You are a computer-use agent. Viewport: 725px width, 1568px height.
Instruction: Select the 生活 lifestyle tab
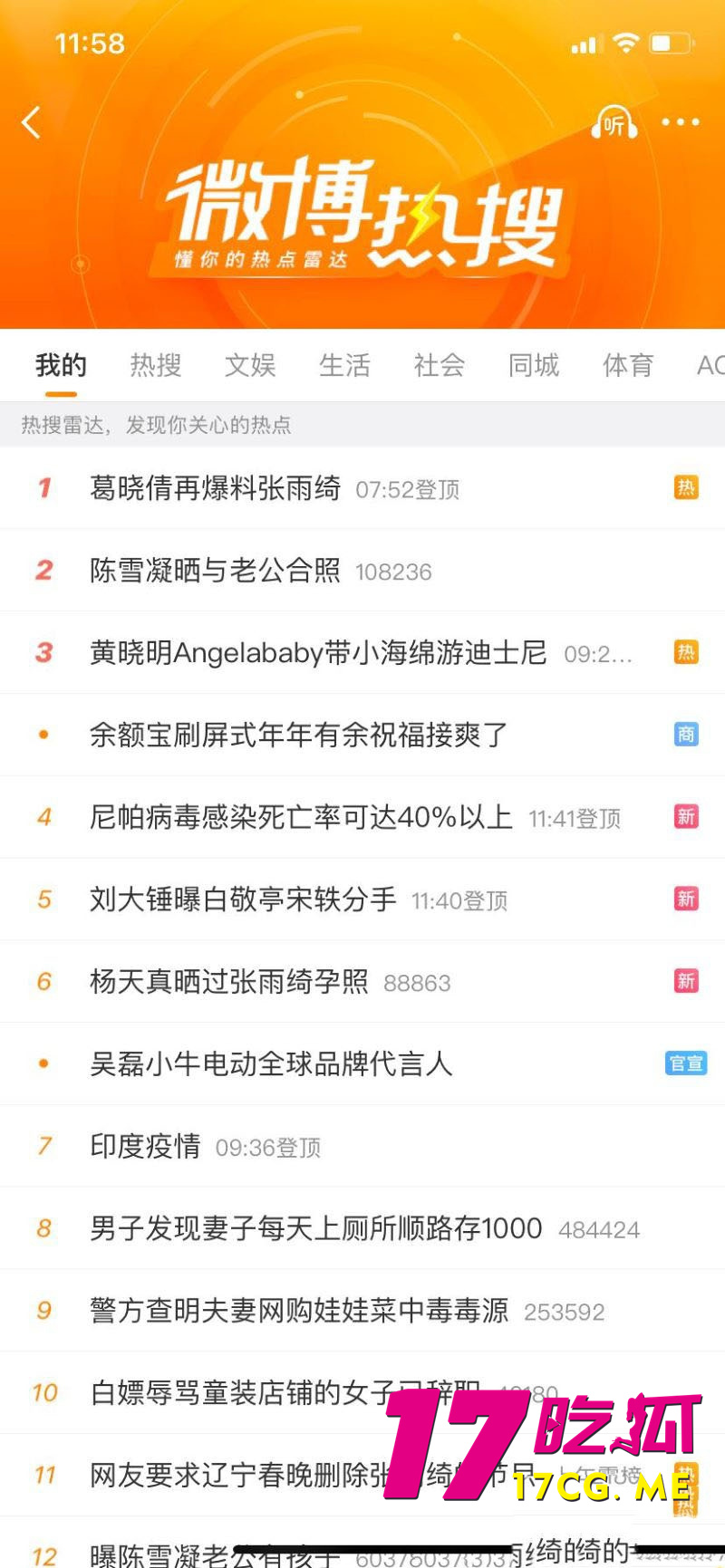[344, 365]
